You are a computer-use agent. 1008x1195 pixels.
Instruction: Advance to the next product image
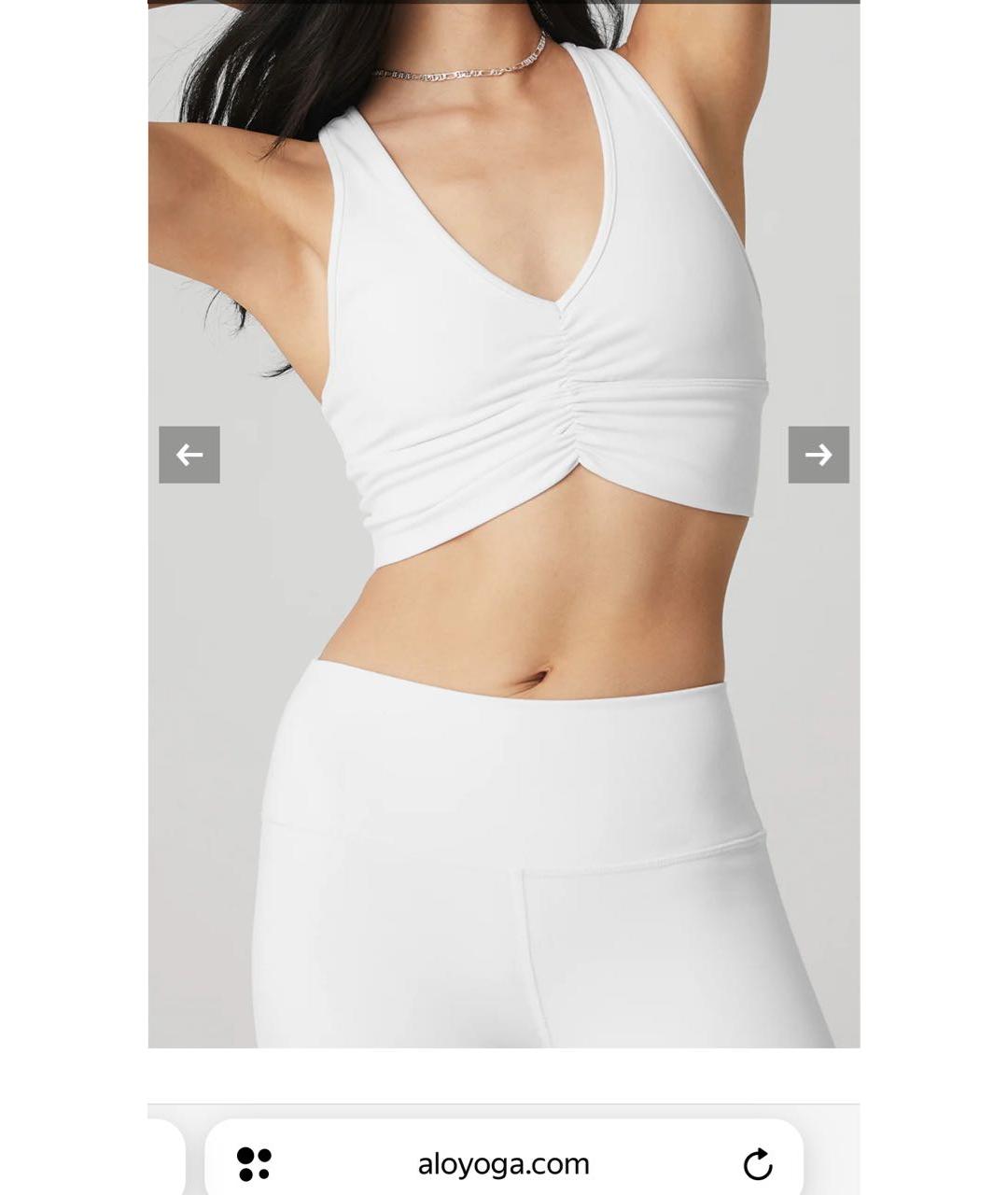(x=819, y=455)
